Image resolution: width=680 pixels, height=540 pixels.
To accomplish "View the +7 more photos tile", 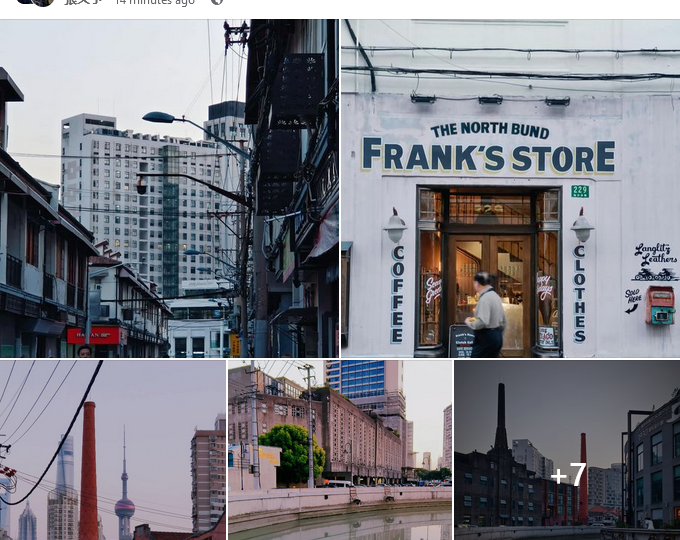I will (x=567, y=452).
